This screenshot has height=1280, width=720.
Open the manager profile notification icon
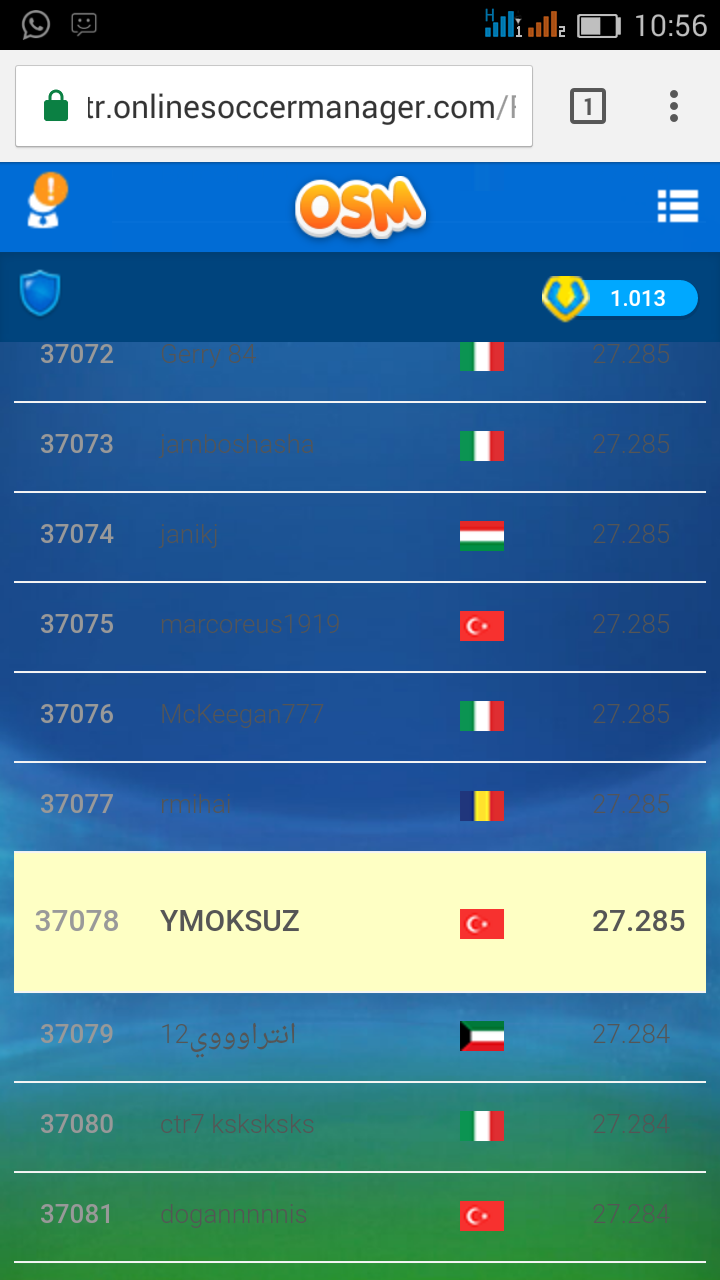pos(45,201)
